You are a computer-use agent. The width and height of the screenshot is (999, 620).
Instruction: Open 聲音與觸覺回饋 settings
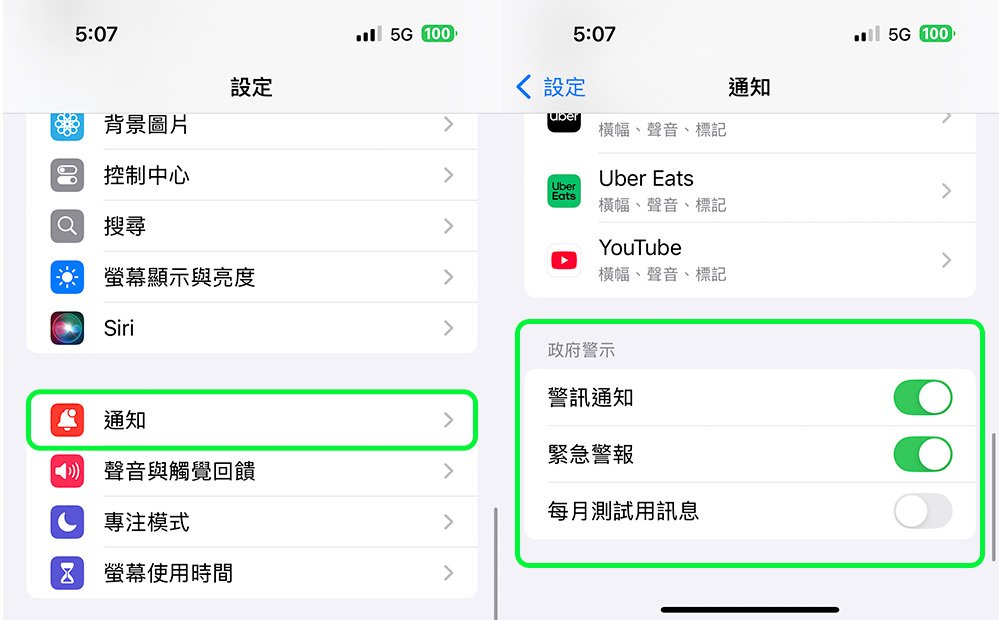250,471
